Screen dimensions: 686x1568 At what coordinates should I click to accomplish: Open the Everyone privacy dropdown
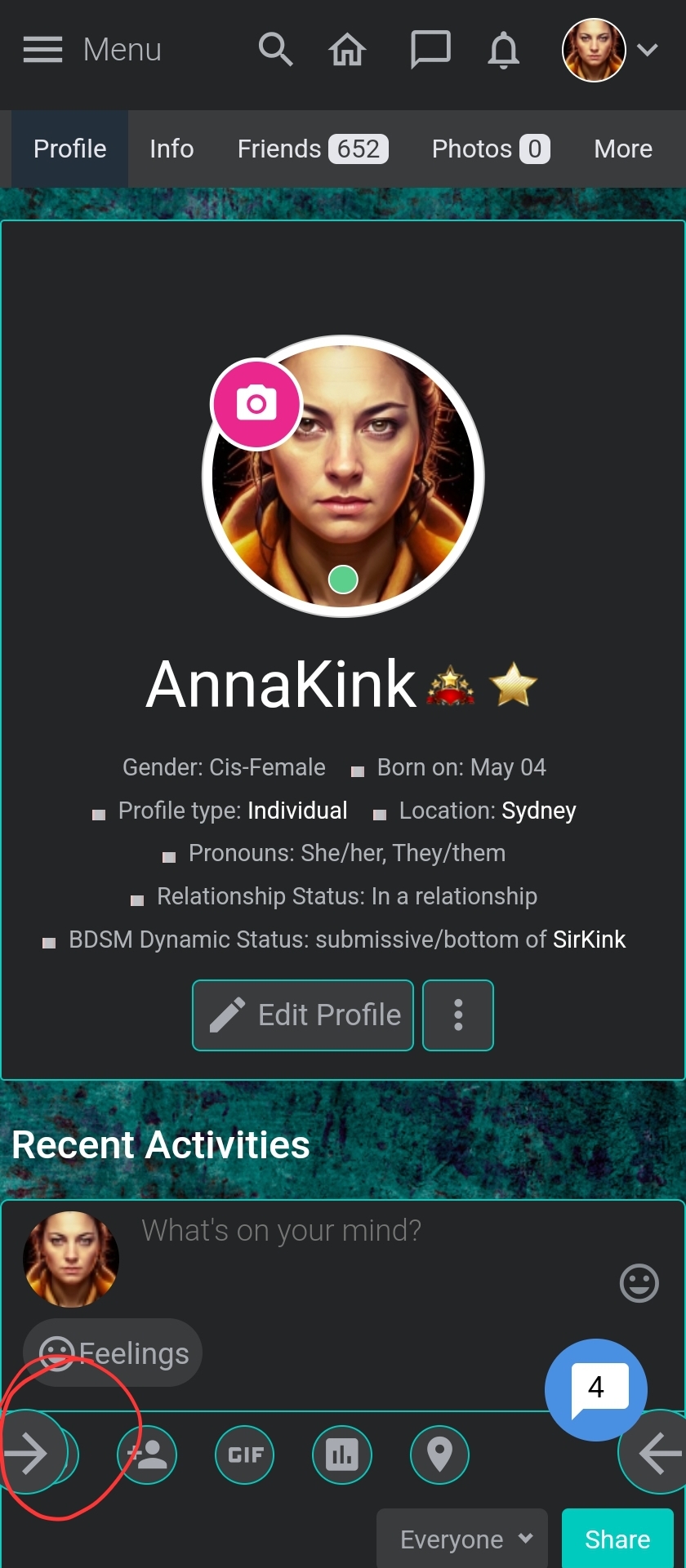point(462,1539)
